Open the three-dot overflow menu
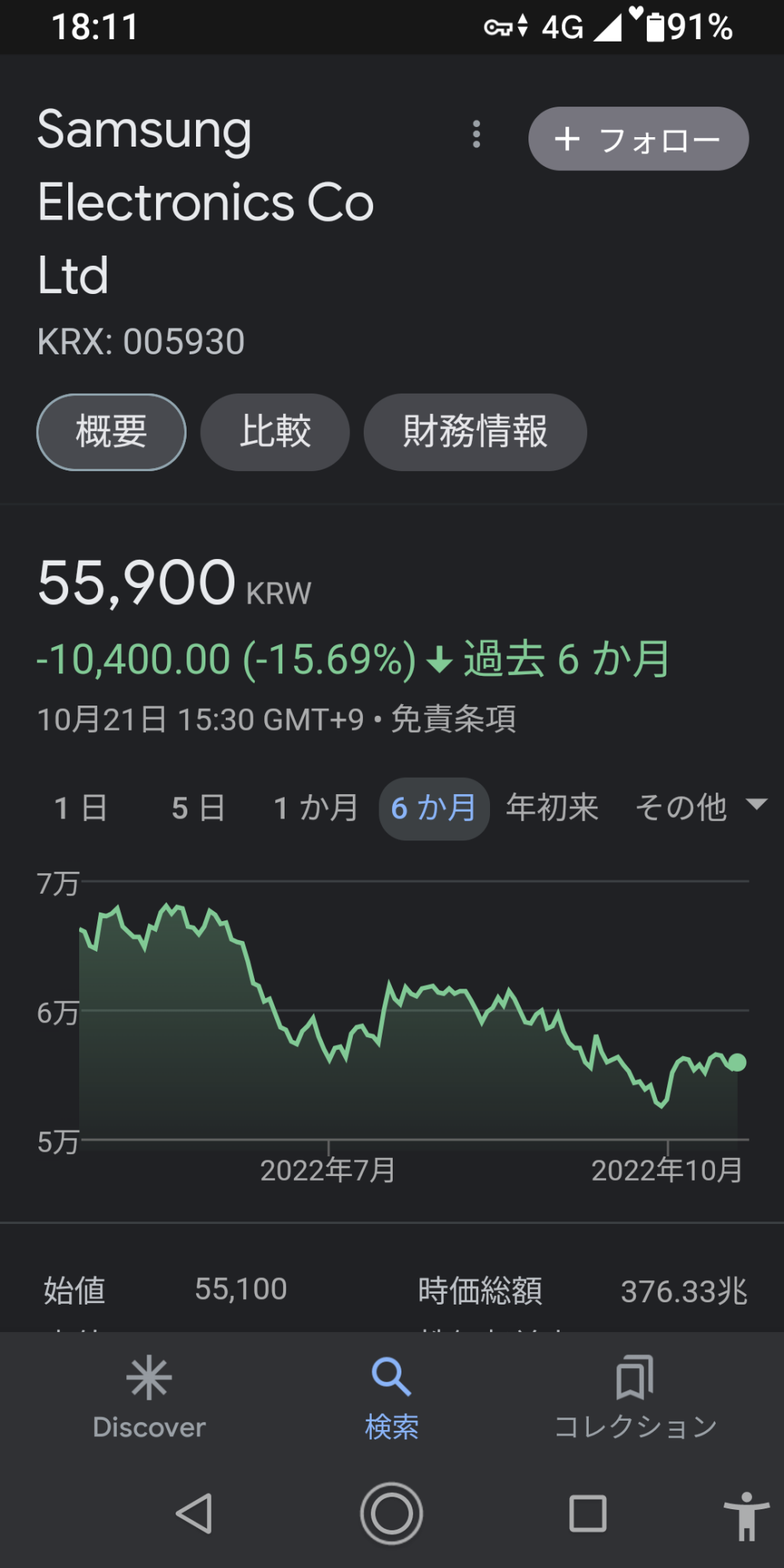The height and width of the screenshot is (1568, 784). 476,135
